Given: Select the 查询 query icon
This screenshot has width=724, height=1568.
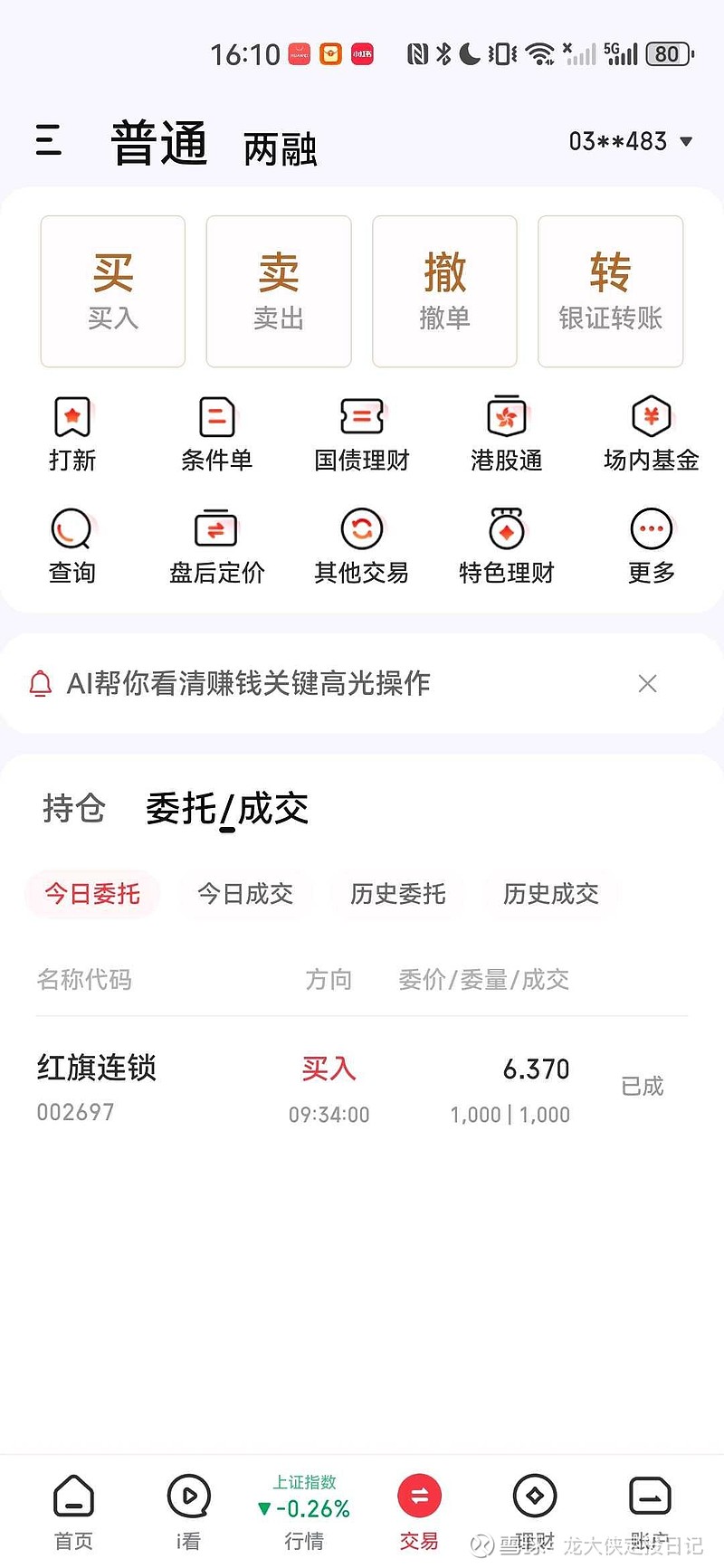Looking at the screenshot, I should tap(72, 545).
